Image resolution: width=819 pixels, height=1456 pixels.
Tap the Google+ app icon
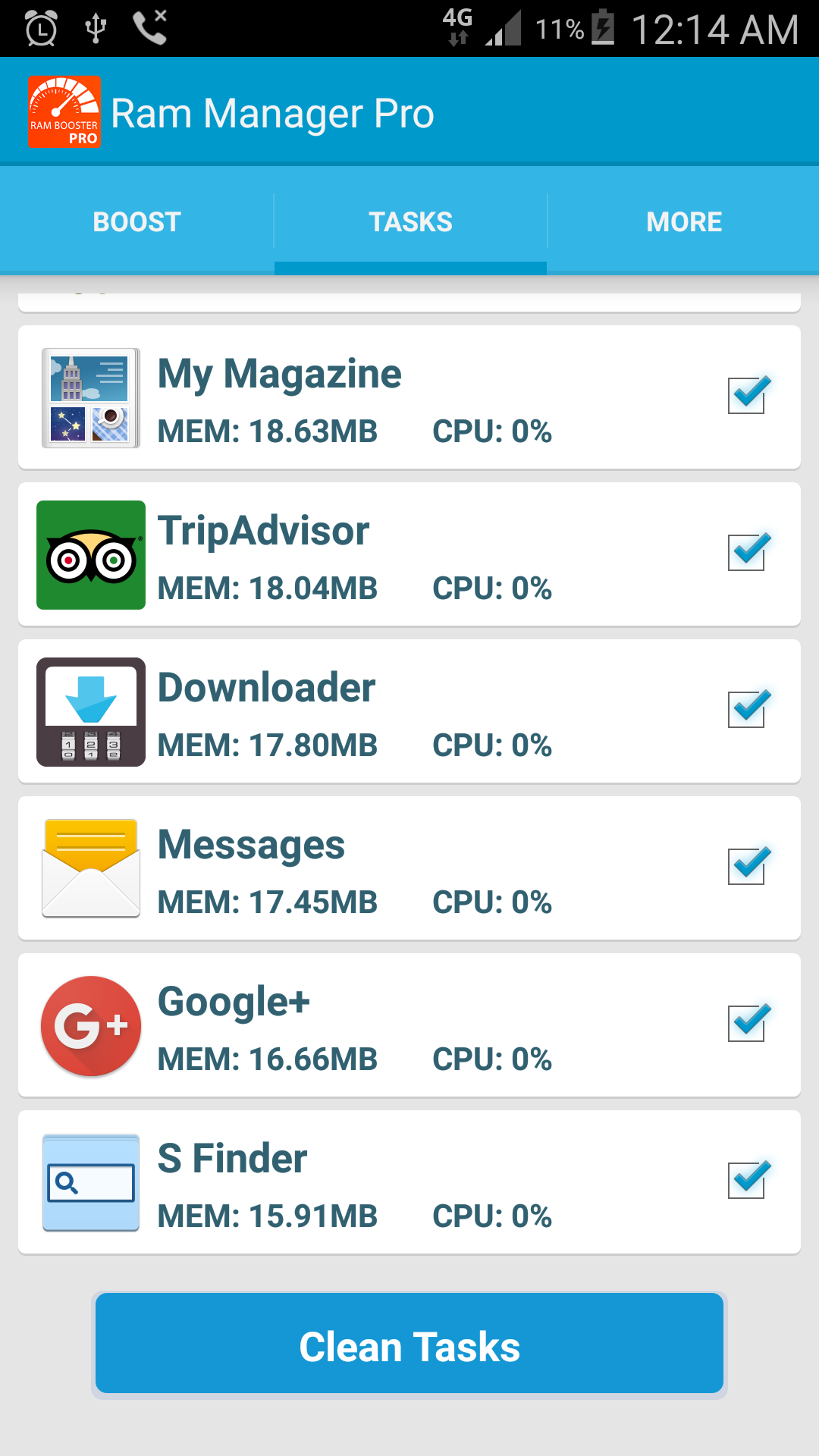90,1025
